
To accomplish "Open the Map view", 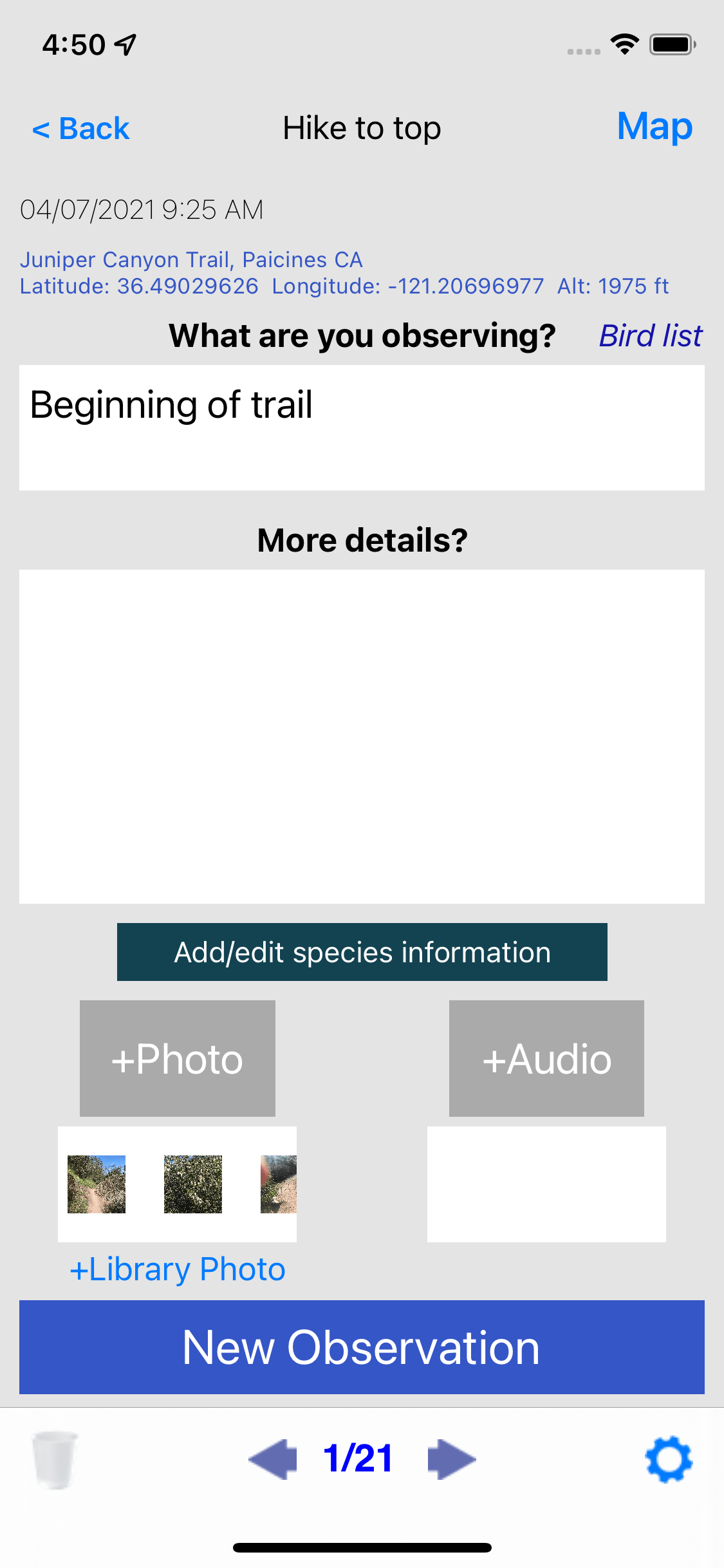I will tap(654, 126).
